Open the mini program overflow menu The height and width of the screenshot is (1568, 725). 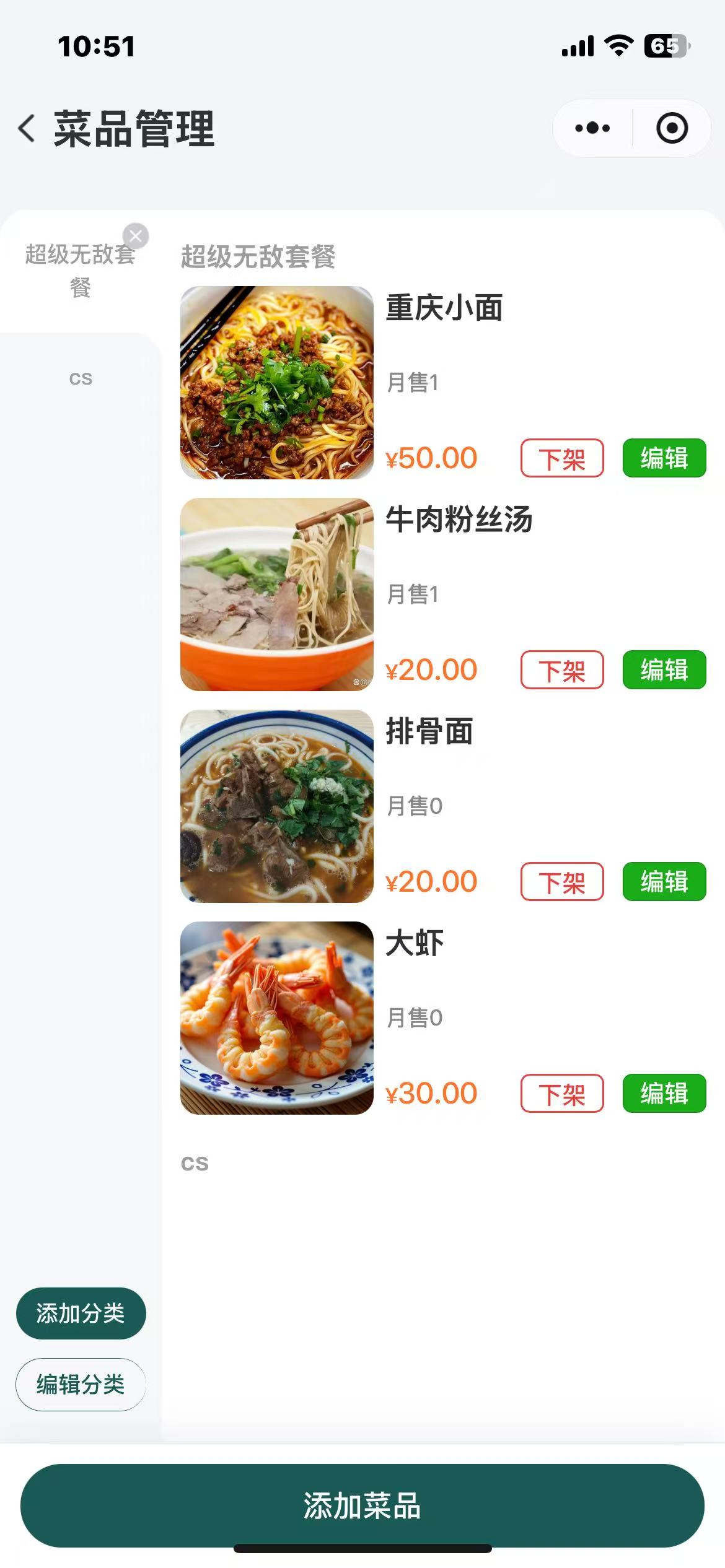click(592, 128)
